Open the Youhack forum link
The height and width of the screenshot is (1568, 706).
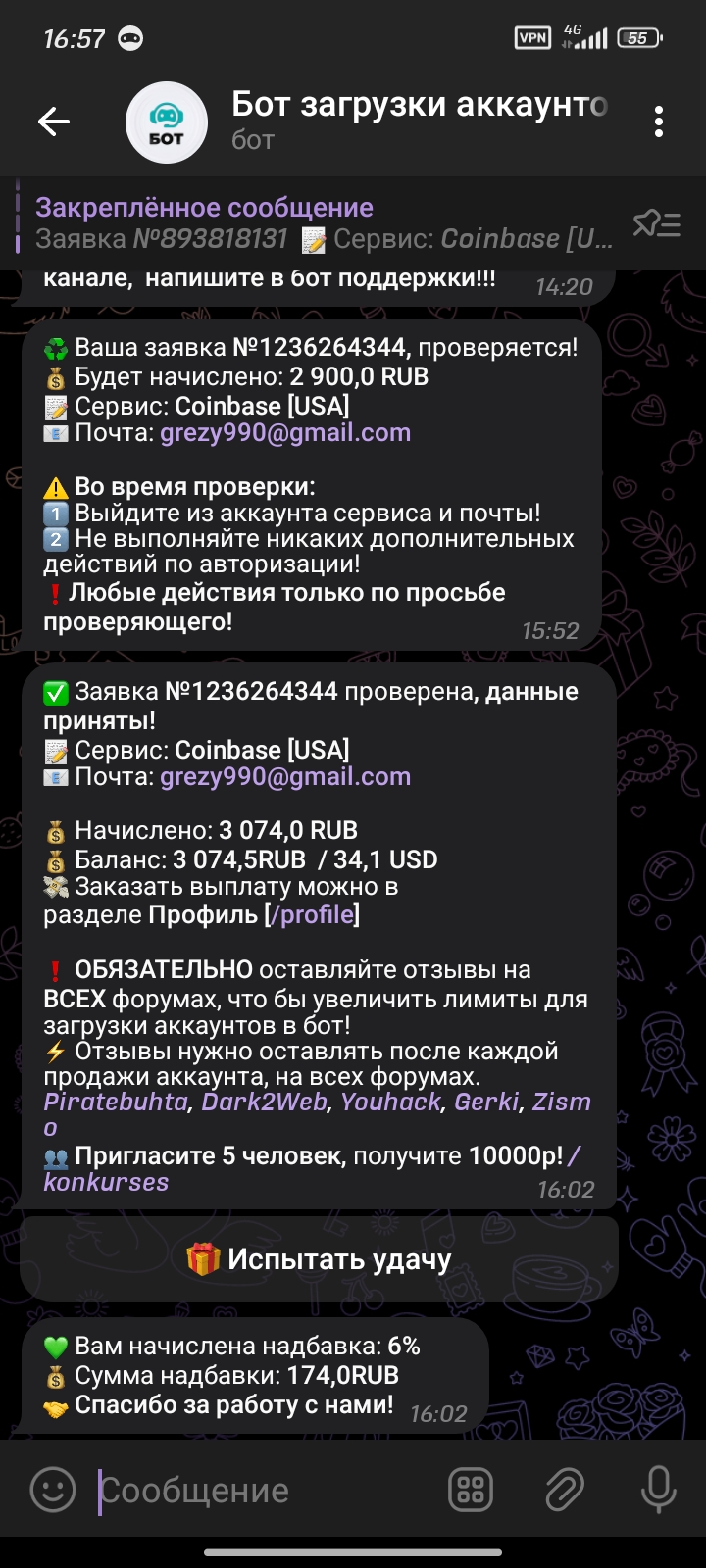pos(390,1102)
